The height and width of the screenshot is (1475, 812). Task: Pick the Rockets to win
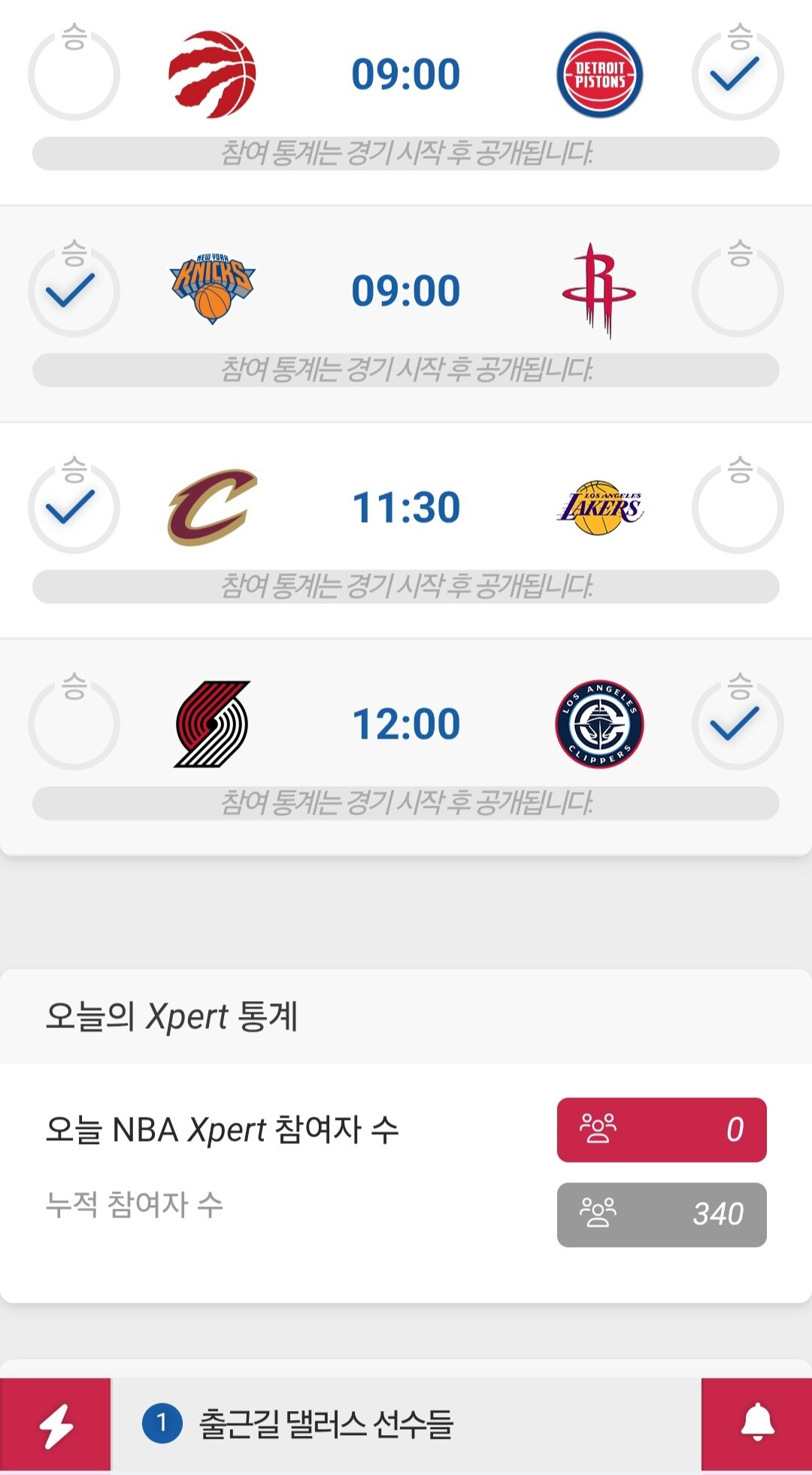tap(737, 291)
